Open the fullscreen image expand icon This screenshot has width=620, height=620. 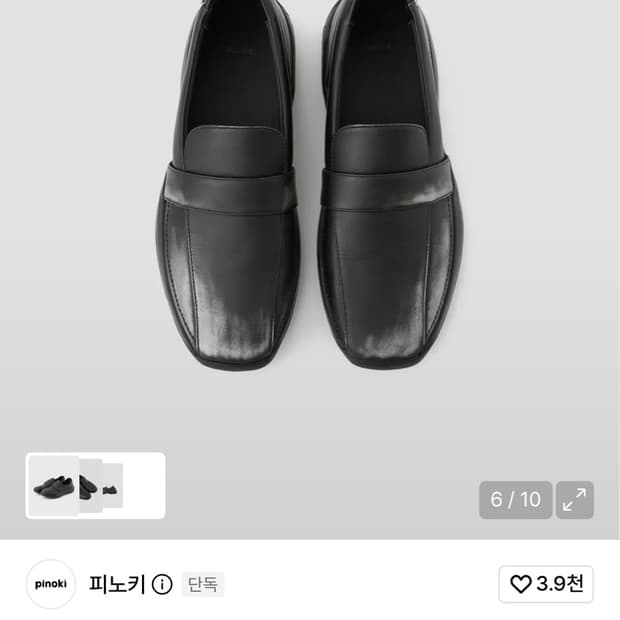point(574,499)
